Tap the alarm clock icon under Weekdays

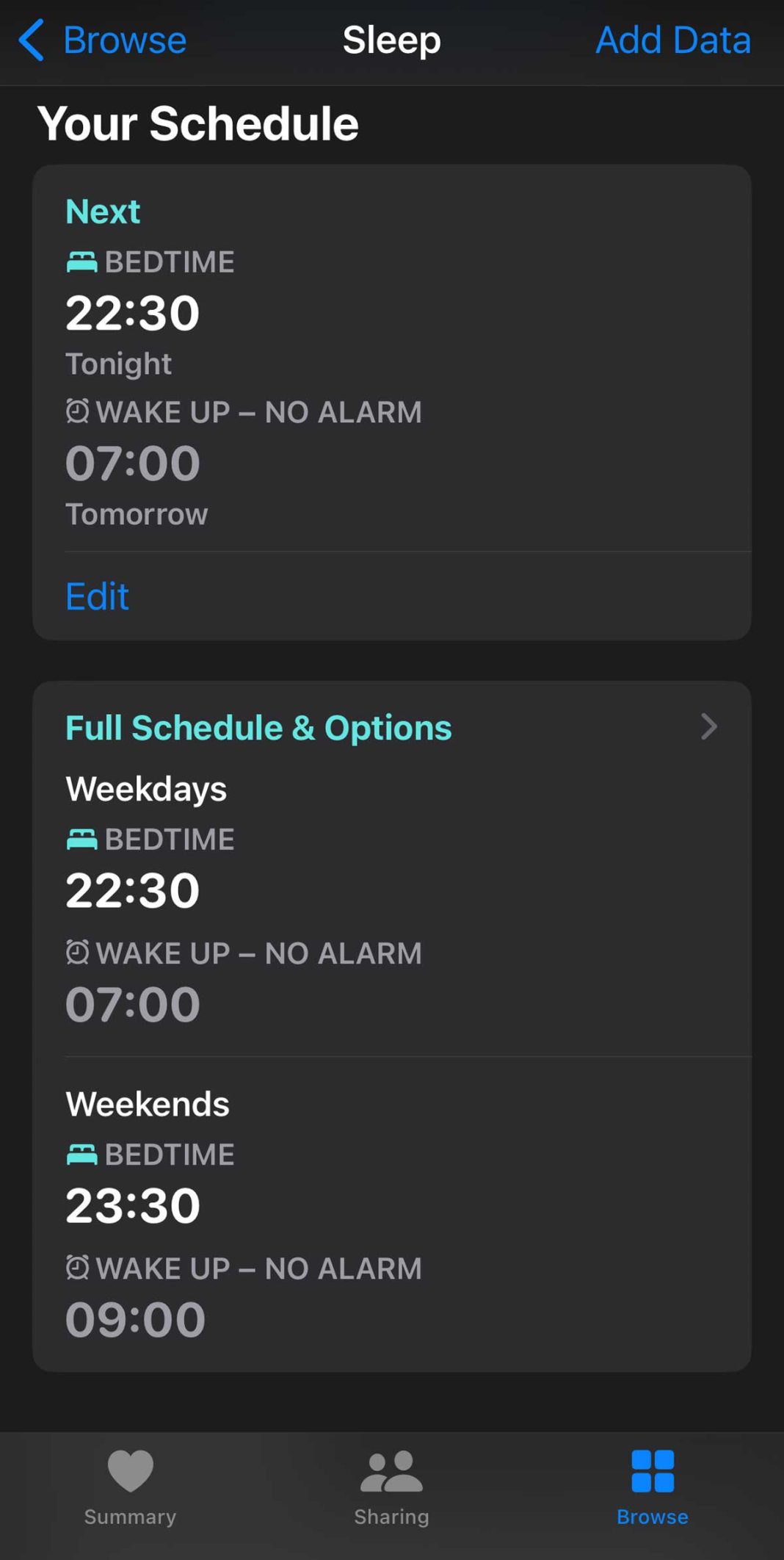click(79, 953)
